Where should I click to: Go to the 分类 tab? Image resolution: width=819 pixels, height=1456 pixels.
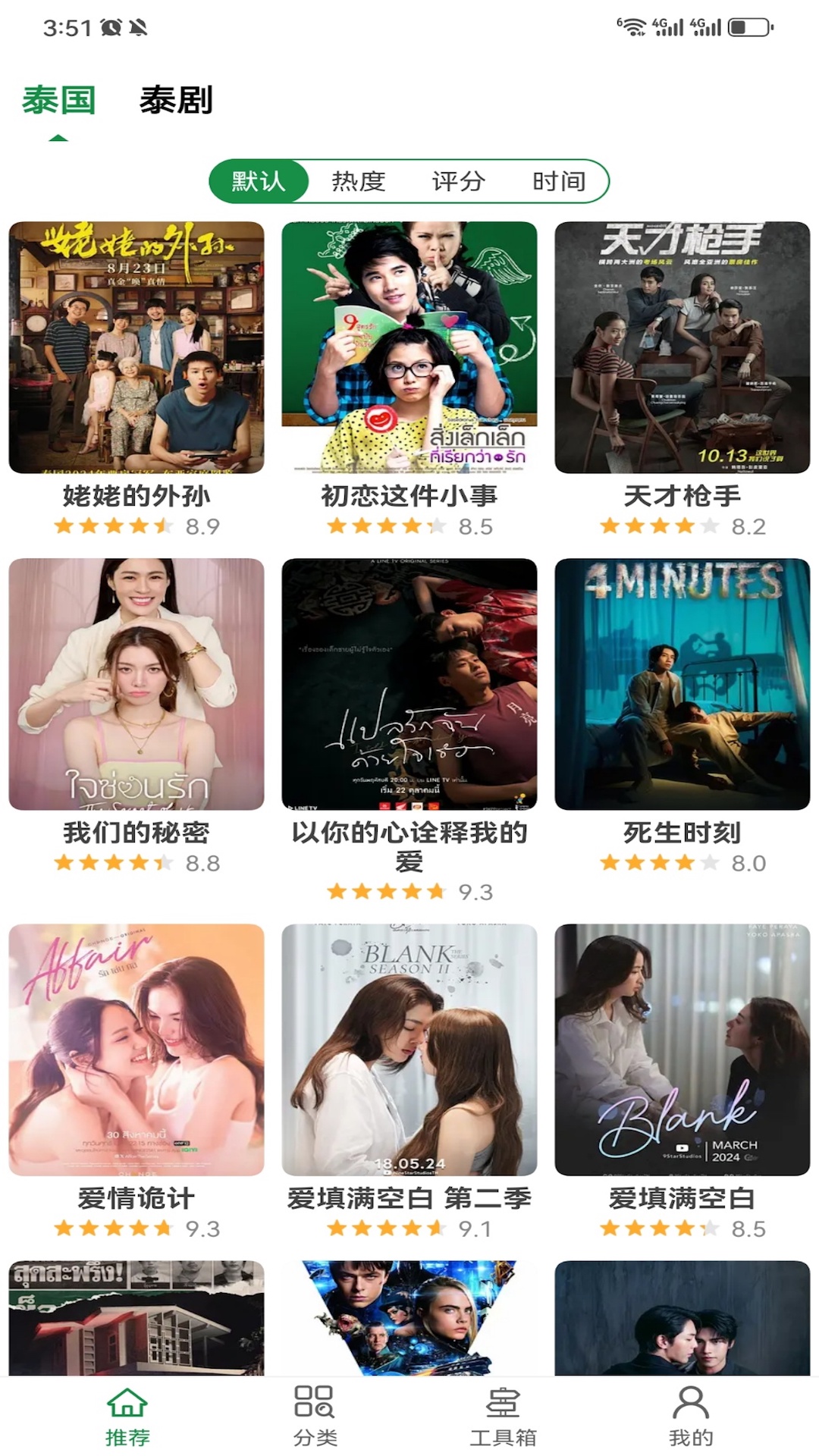(315, 1416)
